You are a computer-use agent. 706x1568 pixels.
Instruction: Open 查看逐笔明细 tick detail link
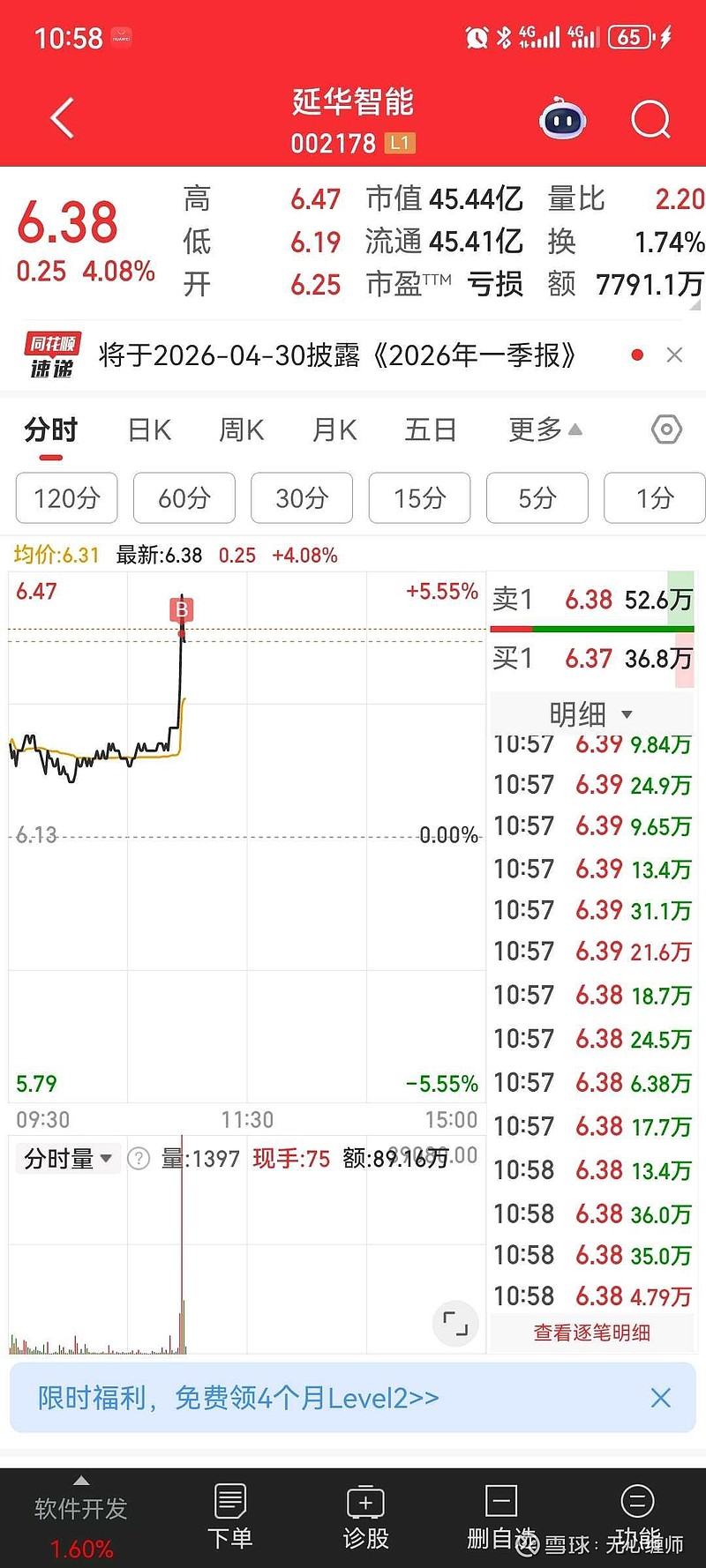590,1334
